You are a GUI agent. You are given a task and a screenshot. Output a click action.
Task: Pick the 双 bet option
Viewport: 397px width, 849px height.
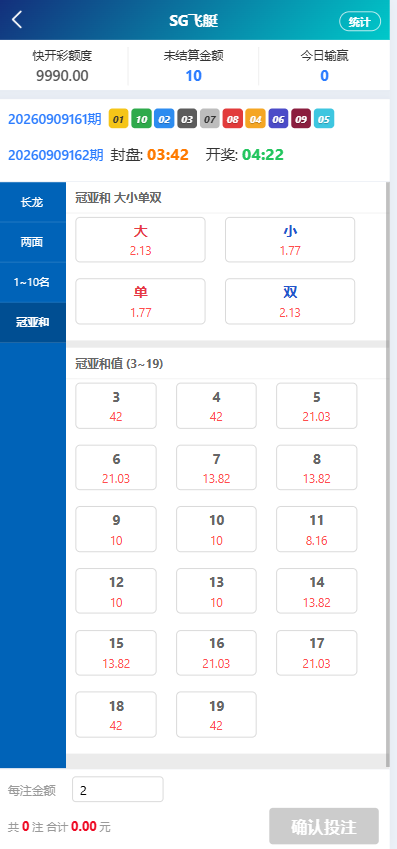point(290,302)
